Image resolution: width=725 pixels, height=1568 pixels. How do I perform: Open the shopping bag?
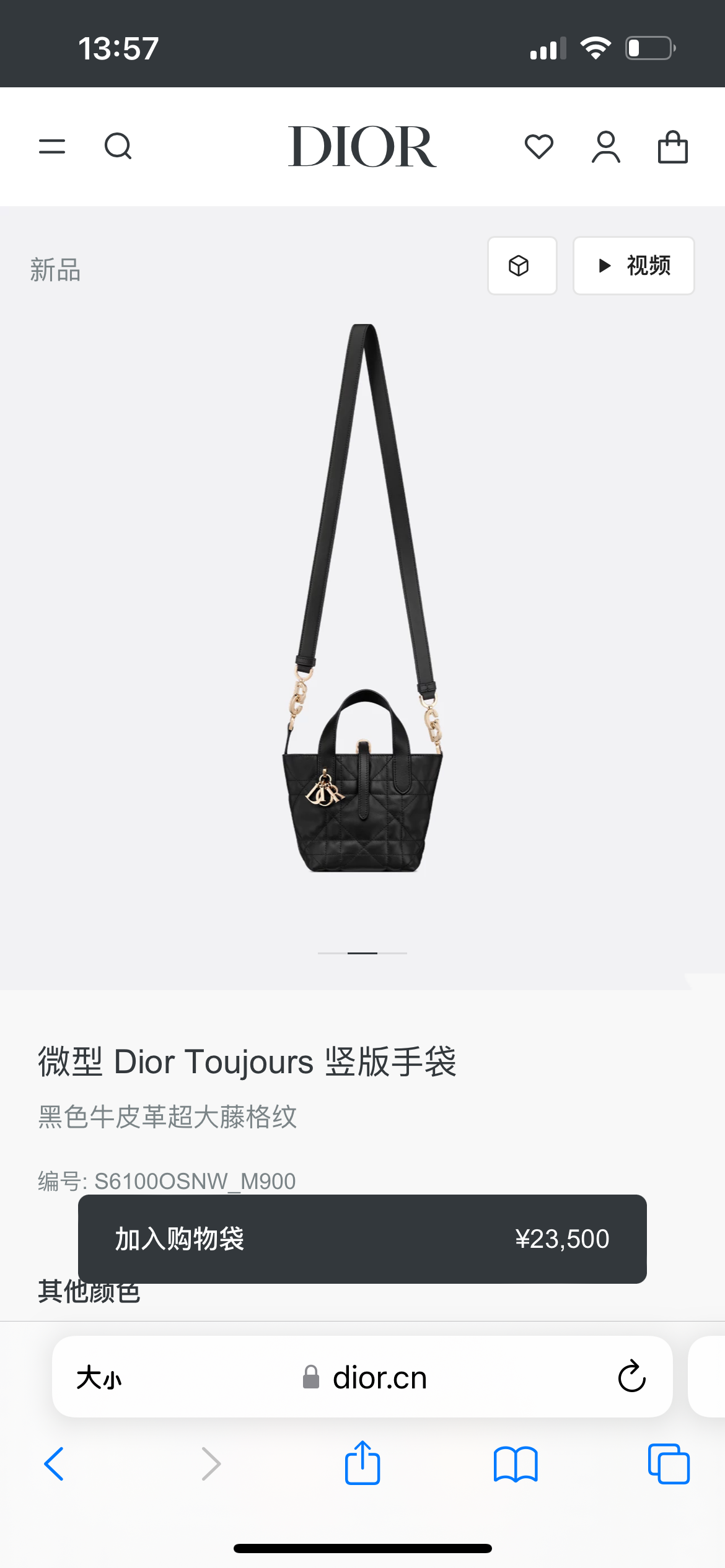[x=672, y=147]
